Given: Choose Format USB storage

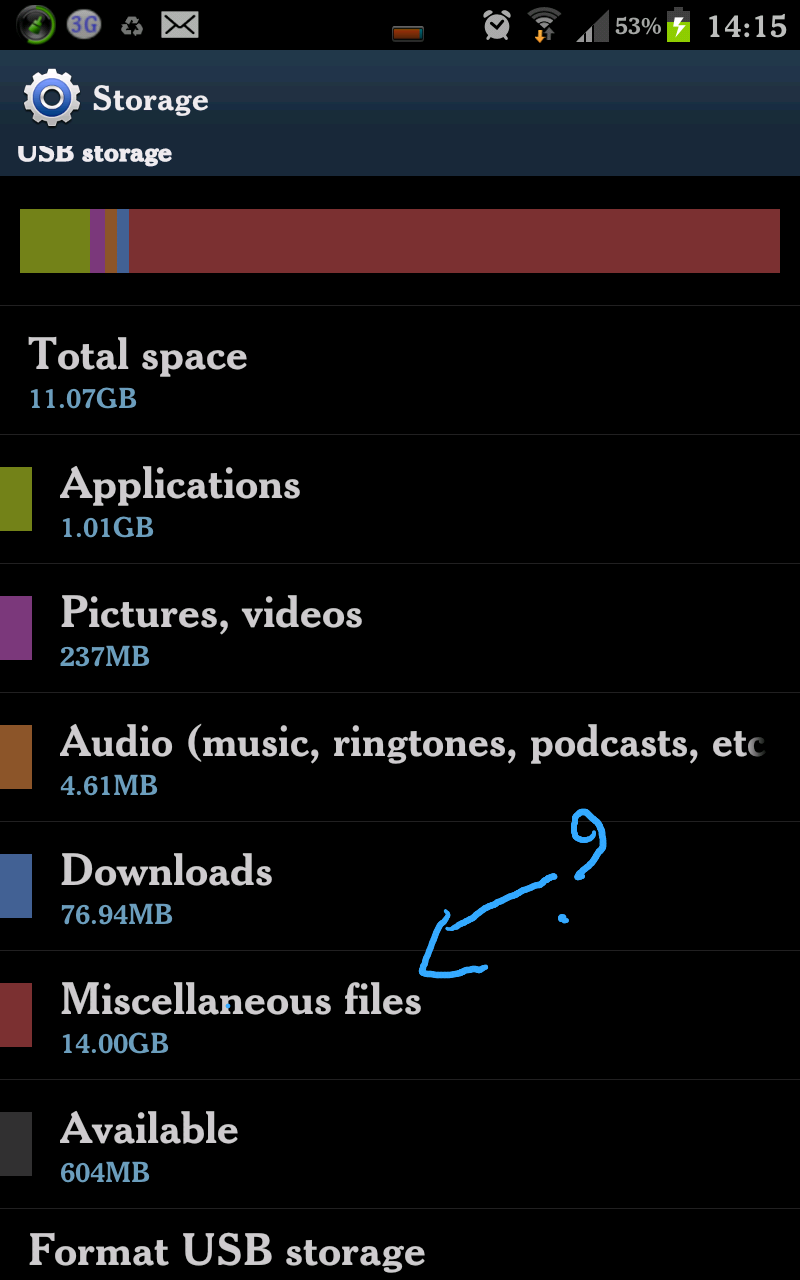Looking at the screenshot, I should coord(400,1248).
